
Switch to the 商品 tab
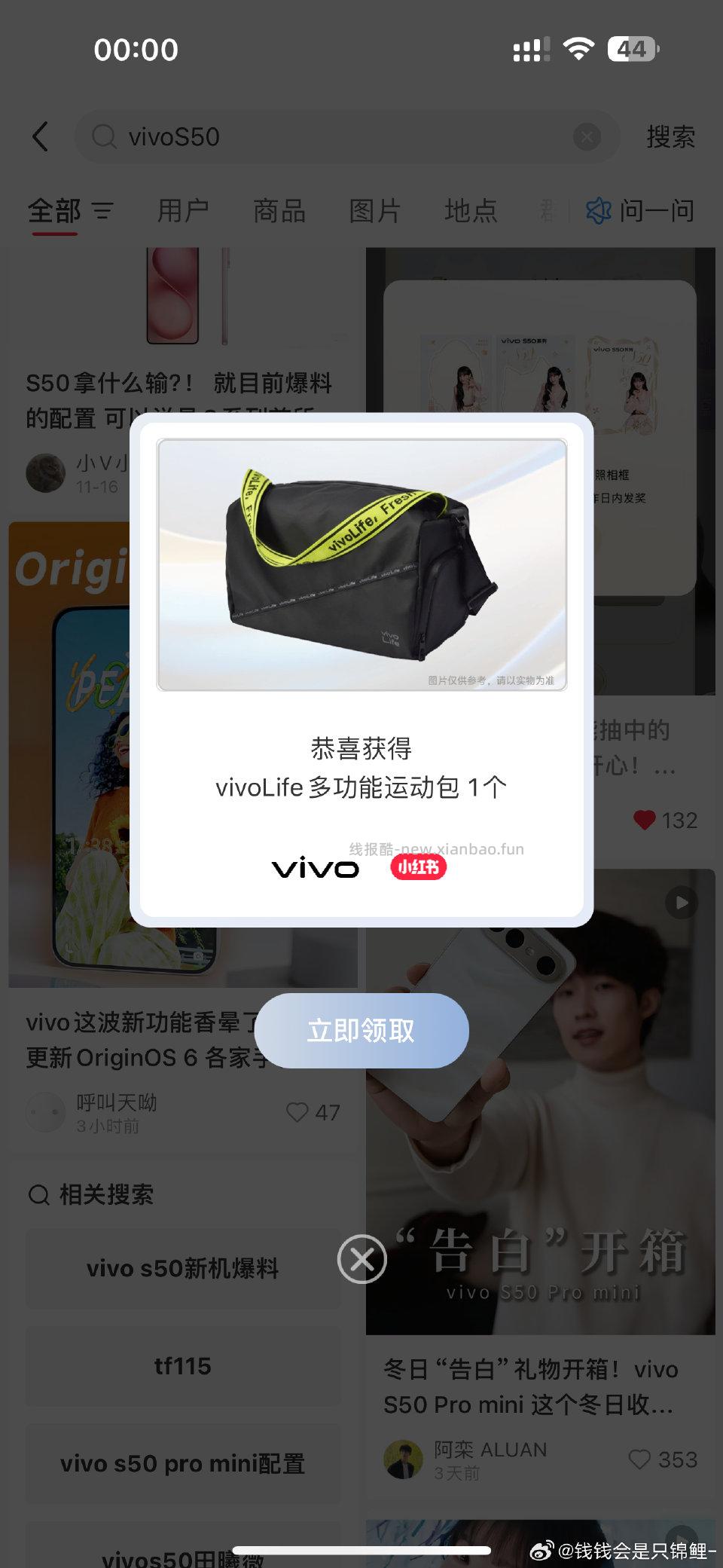click(x=279, y=212)
